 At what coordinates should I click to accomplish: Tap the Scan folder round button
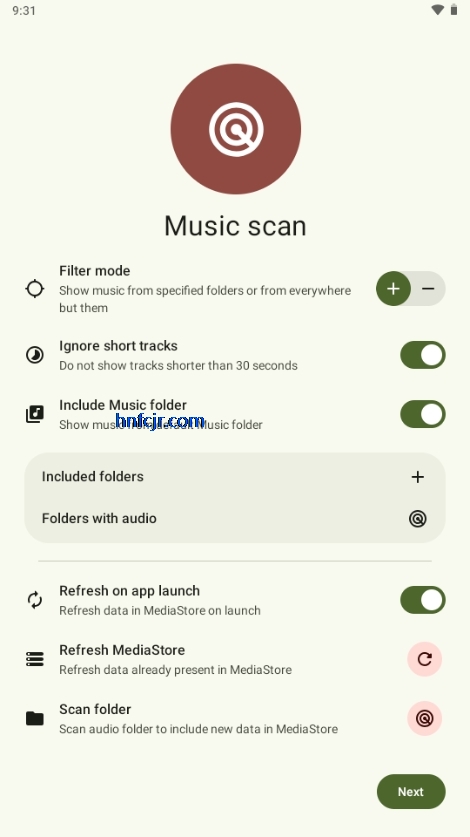pyautogui.click(x=425, y=718)
